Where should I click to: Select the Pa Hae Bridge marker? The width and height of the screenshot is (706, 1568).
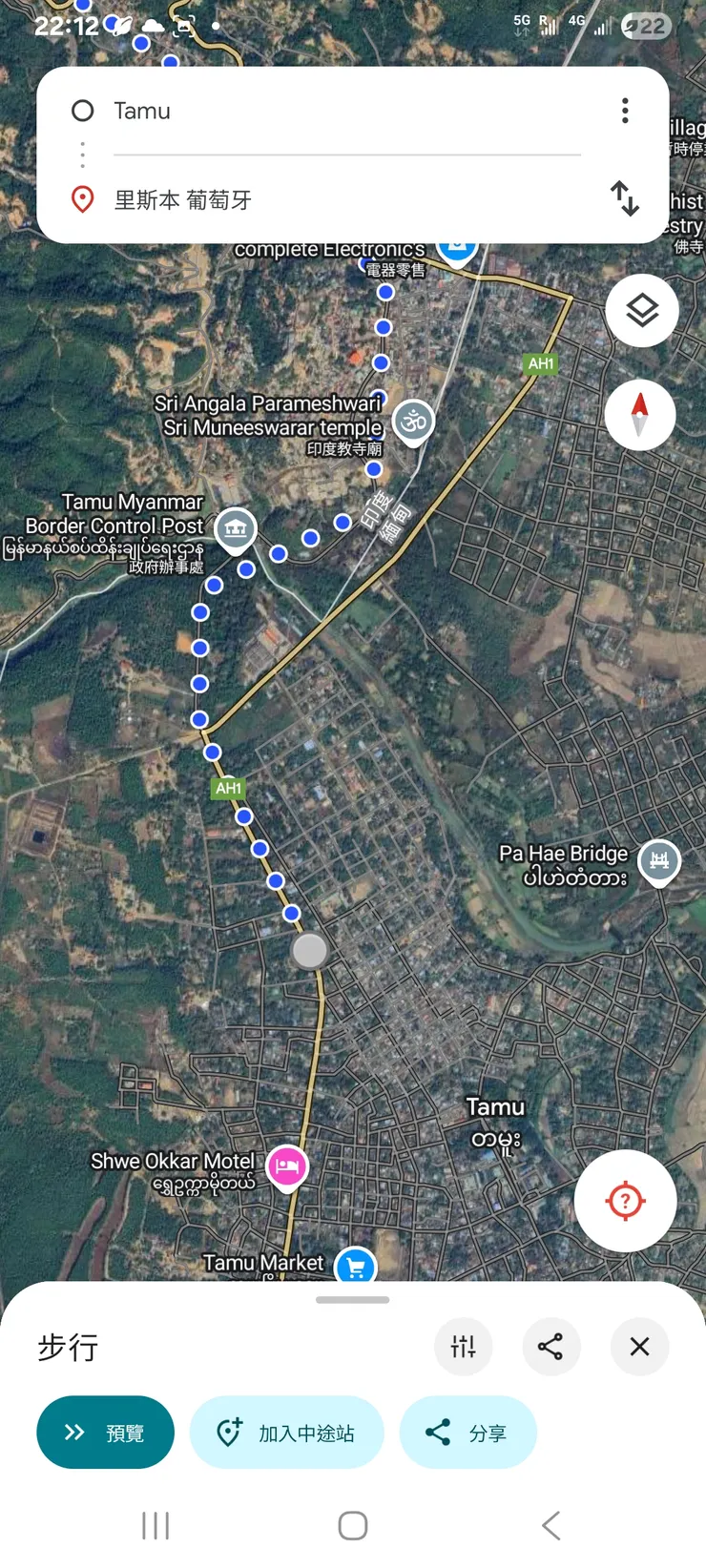coord(659,861)
